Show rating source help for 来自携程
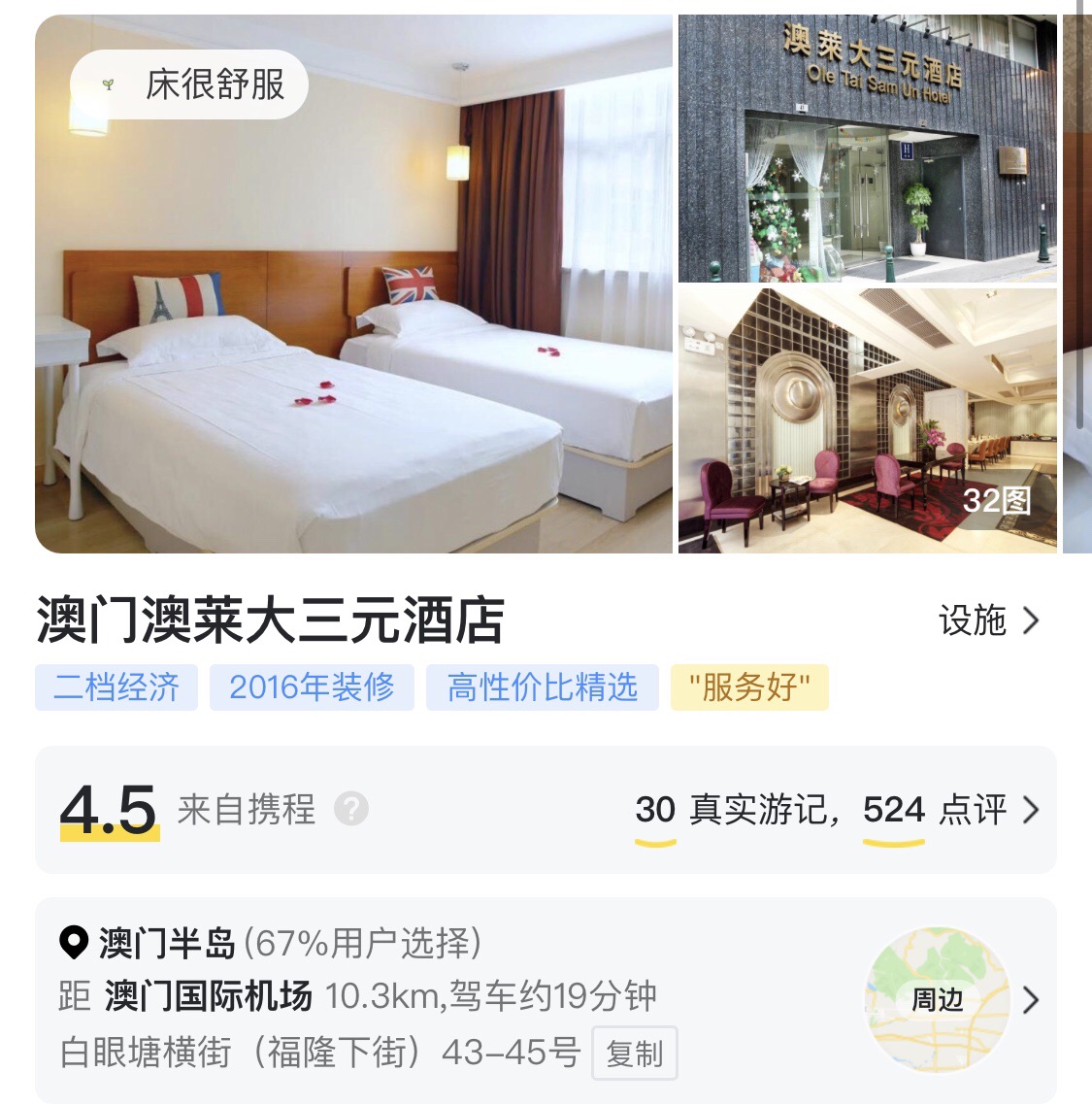 (351, 809)
